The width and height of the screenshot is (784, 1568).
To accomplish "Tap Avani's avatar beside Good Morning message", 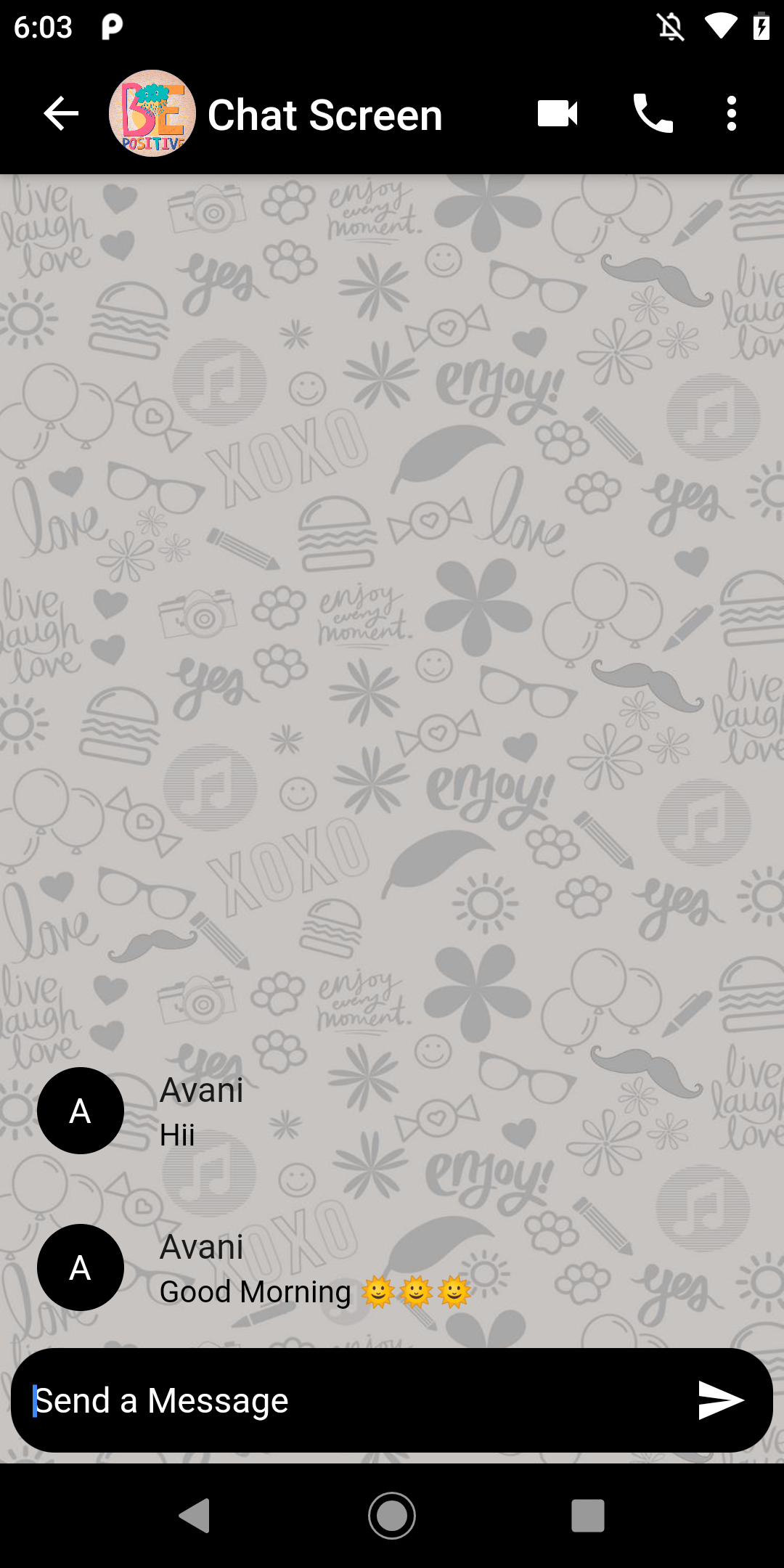I will point(81,1267).
